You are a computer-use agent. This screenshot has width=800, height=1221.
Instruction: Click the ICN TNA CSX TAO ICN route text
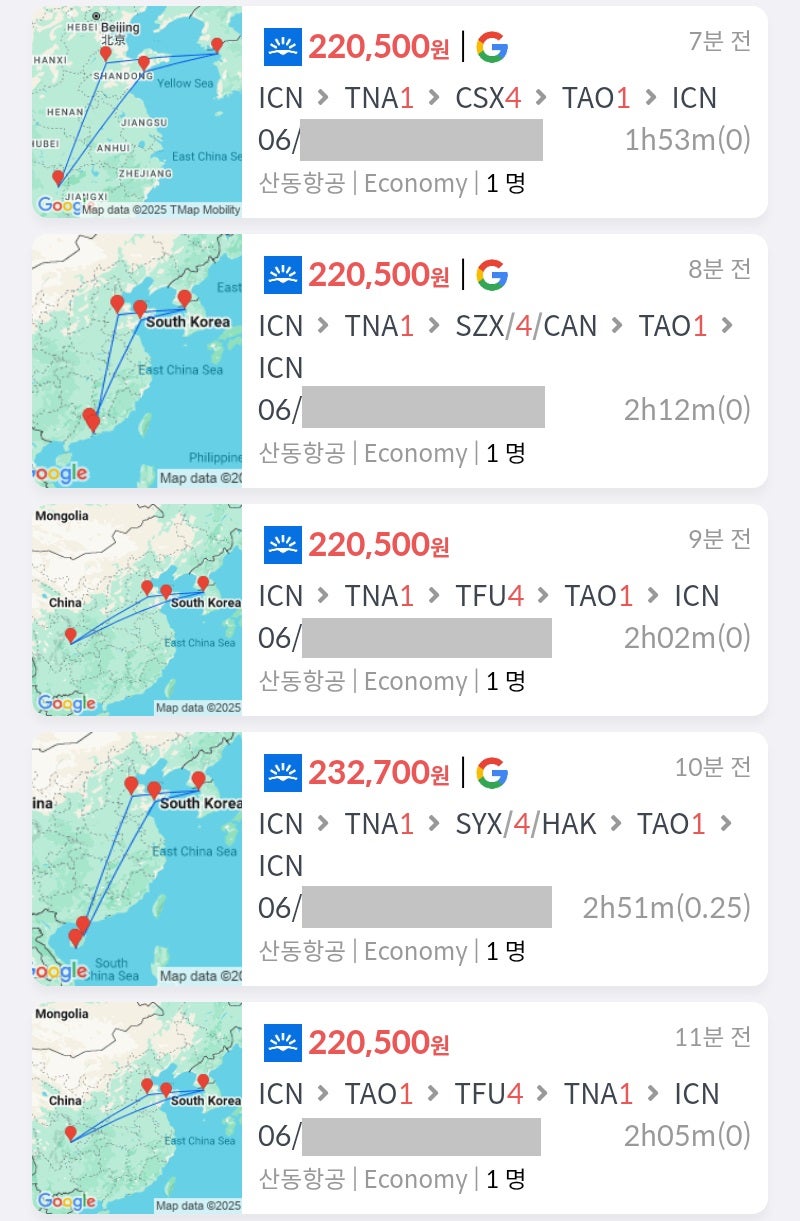[489, 97]
